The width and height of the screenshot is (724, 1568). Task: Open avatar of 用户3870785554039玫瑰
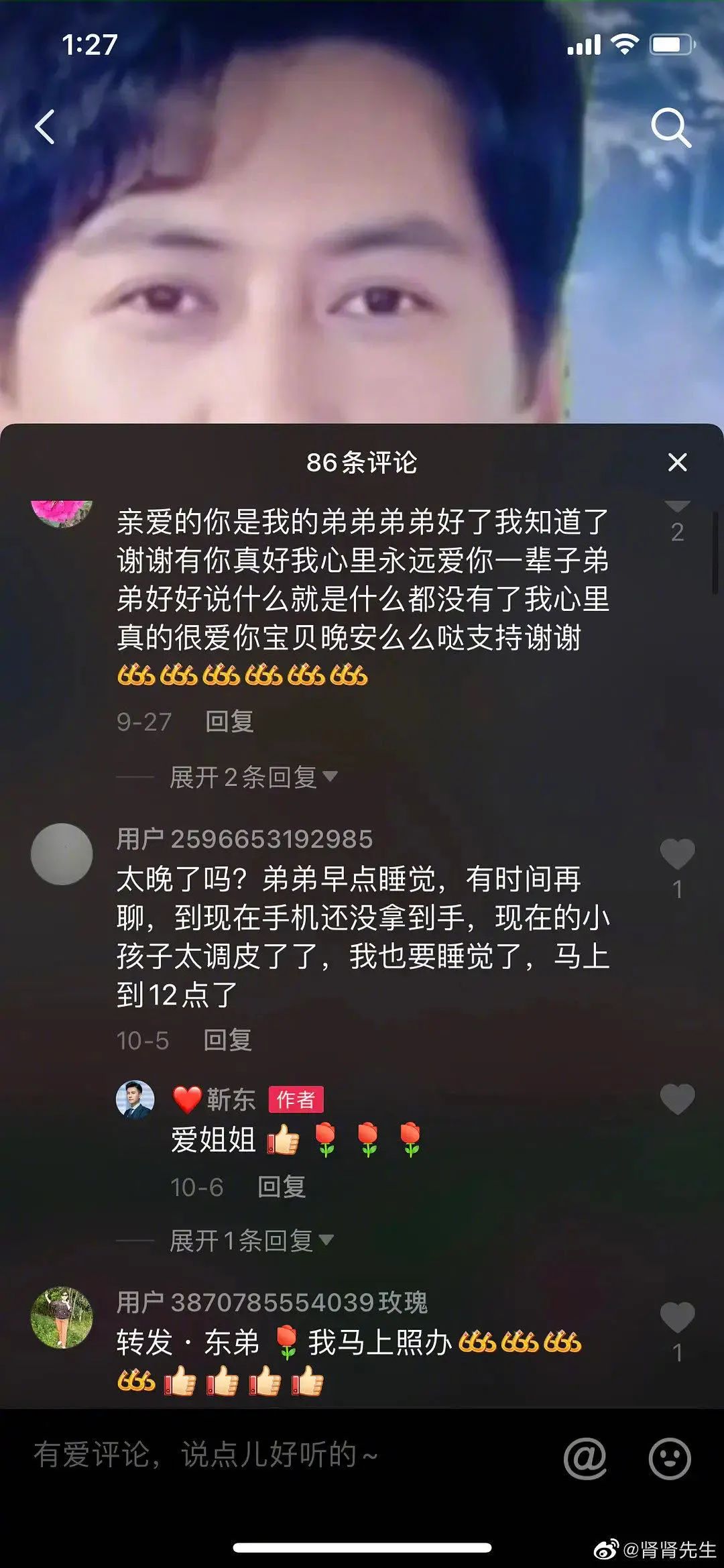click(x=62, y=1318)
